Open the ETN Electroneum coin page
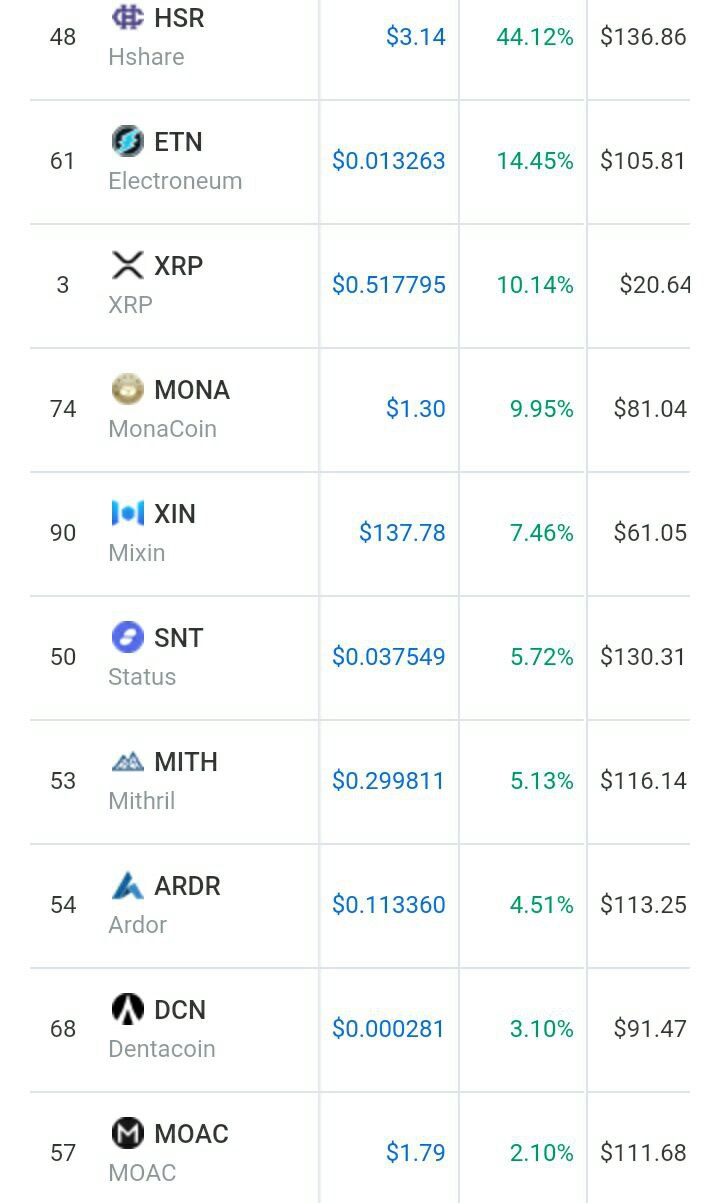Viewport: 720px width, 1203px height. click(175, 160)
